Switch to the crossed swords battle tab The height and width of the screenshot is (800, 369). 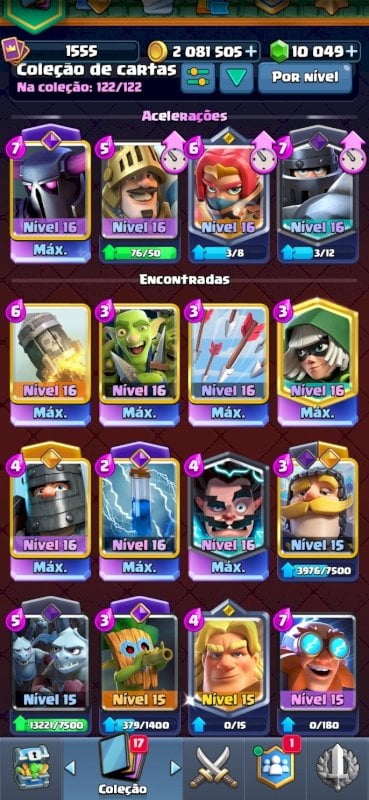click(213, 767)
